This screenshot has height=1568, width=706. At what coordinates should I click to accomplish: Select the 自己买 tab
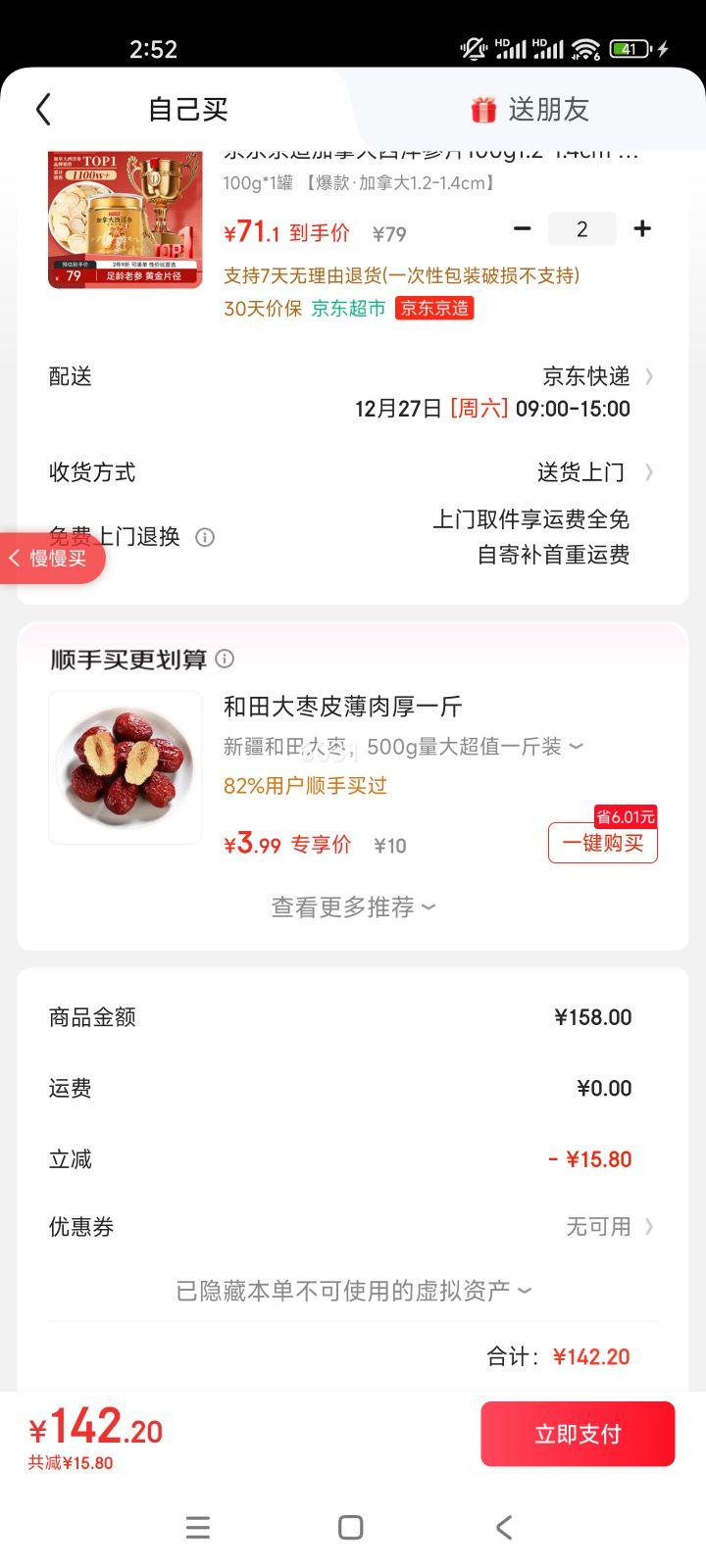click(x=189, y=109)
